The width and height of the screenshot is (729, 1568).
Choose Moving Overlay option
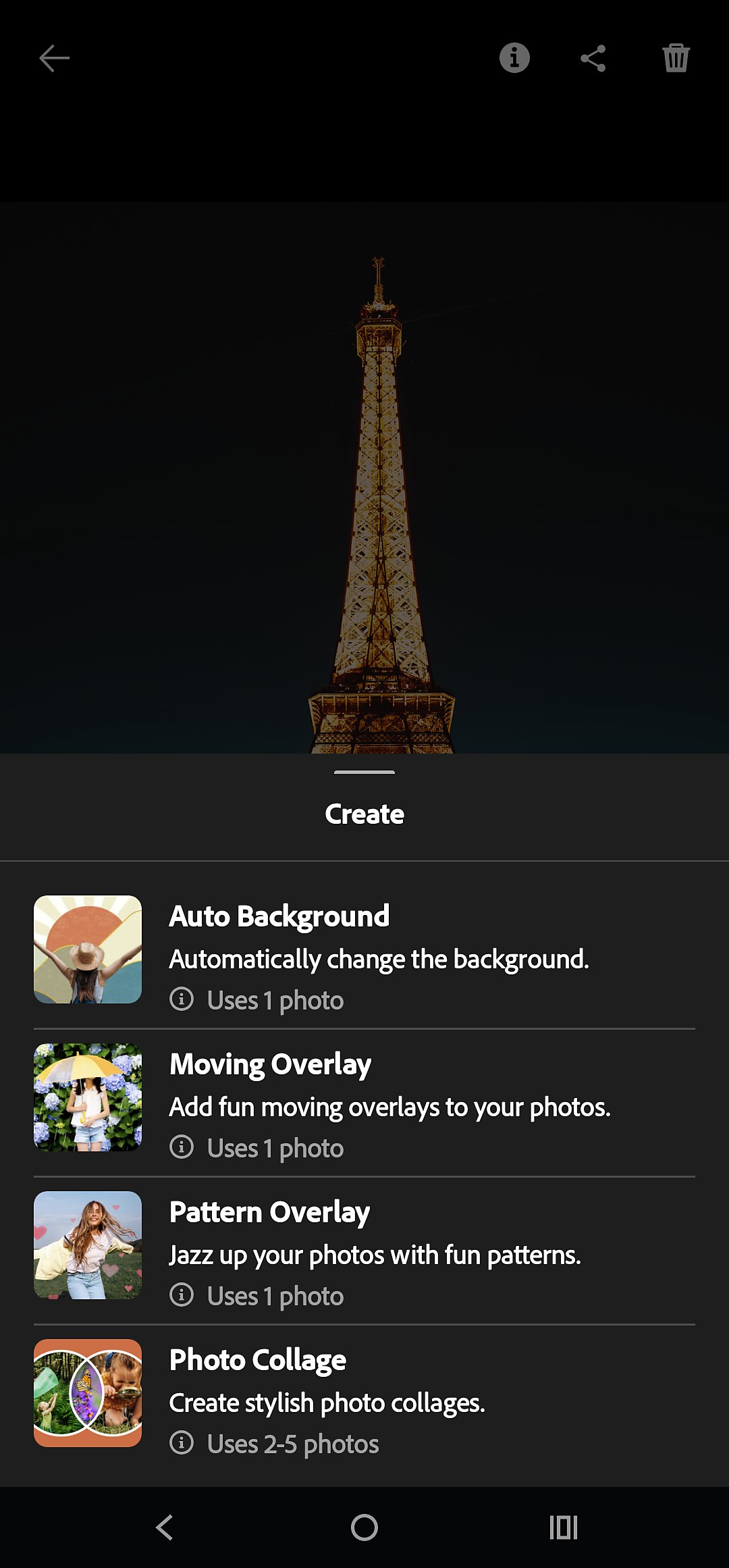[x=364, y=1097]
